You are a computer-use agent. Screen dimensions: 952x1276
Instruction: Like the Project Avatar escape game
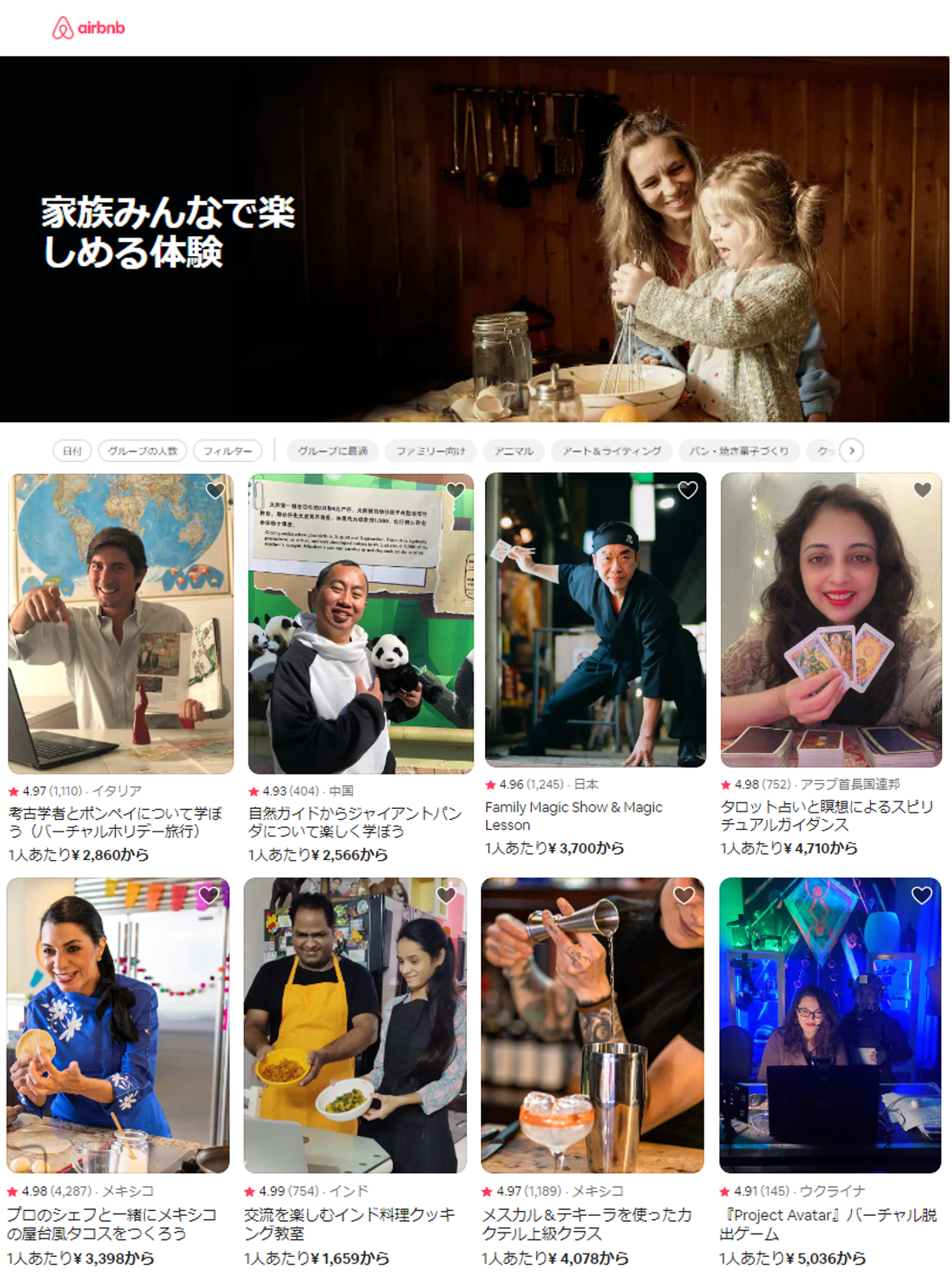click(x=921, y=895)
